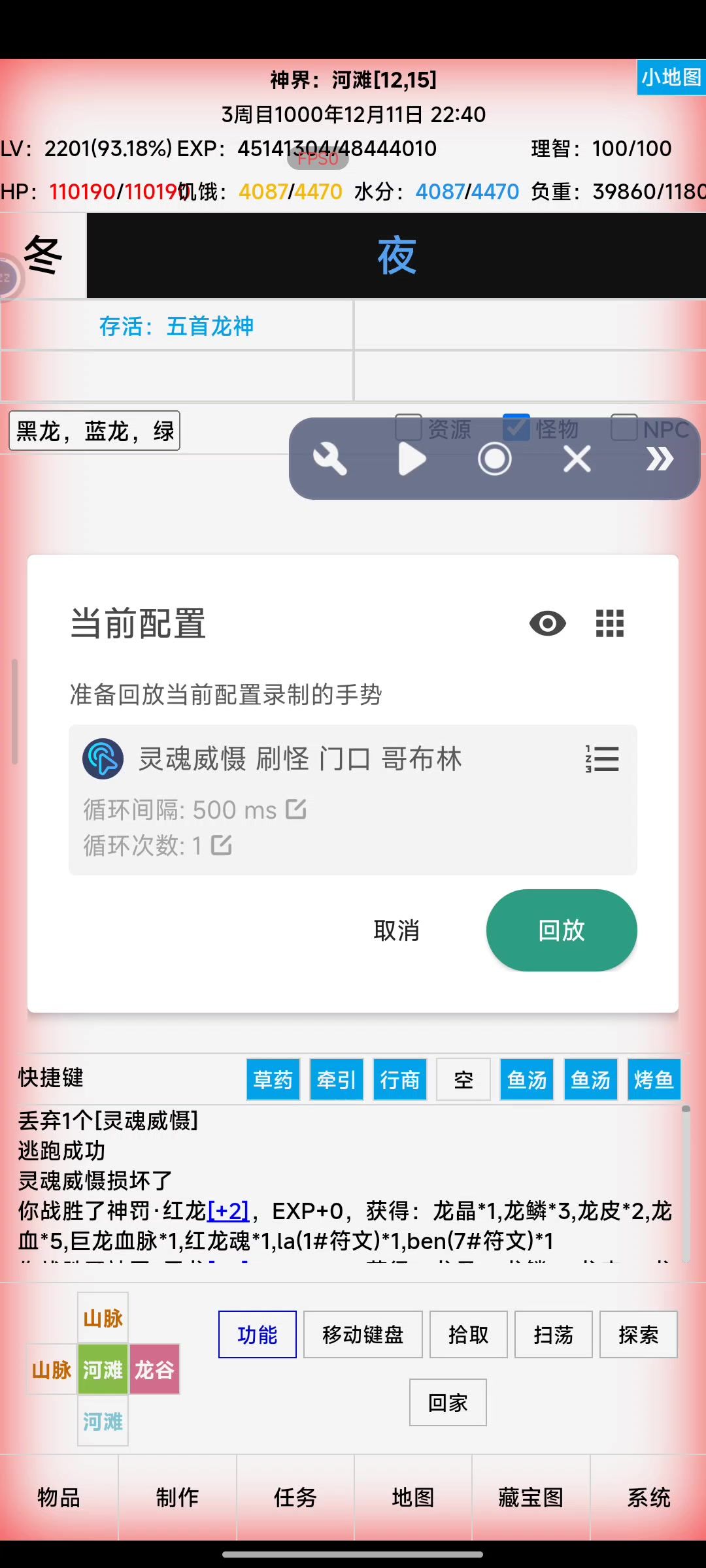
Task: Move to the 龙谷 map tile
Action: pyautogui.click(x=154, y=1369)
